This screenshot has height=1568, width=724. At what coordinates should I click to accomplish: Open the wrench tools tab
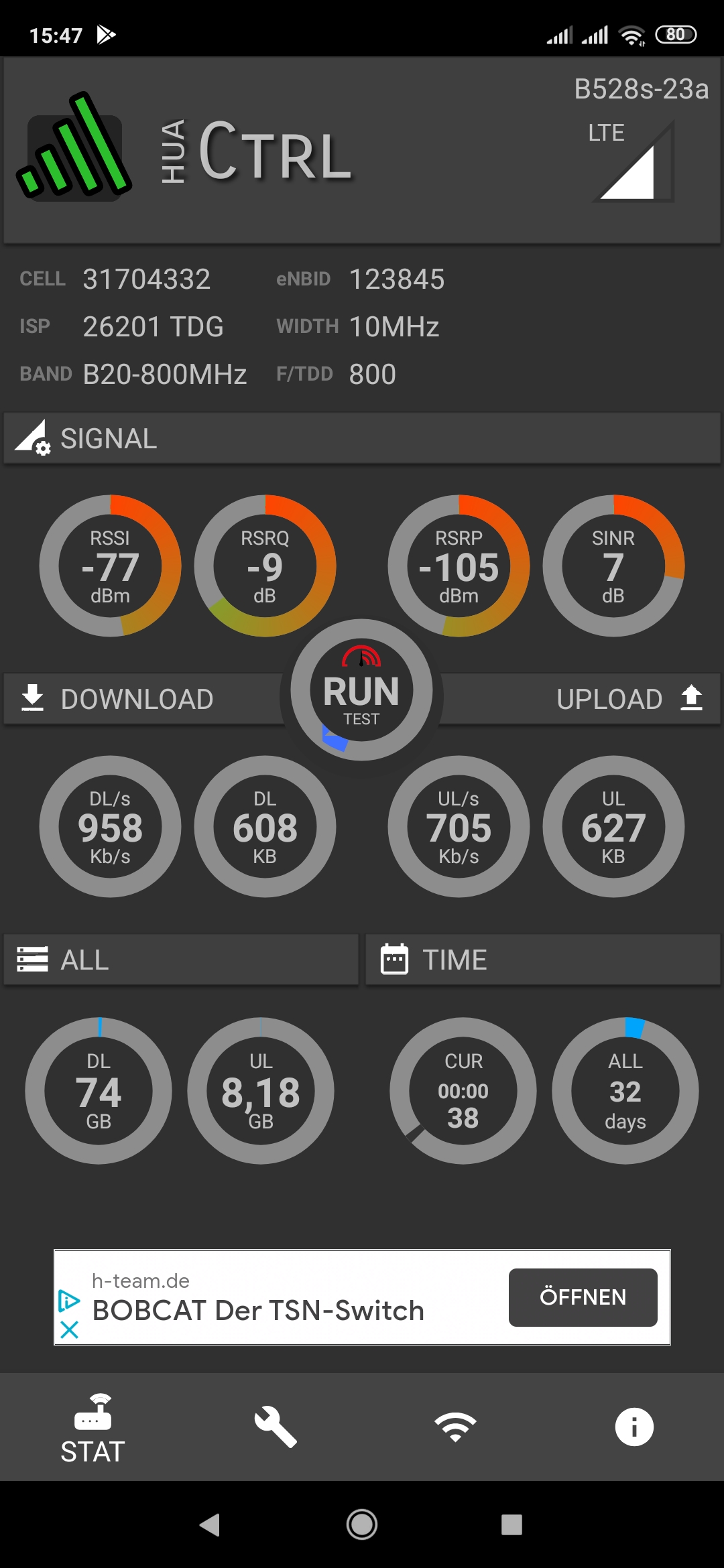275,1427
